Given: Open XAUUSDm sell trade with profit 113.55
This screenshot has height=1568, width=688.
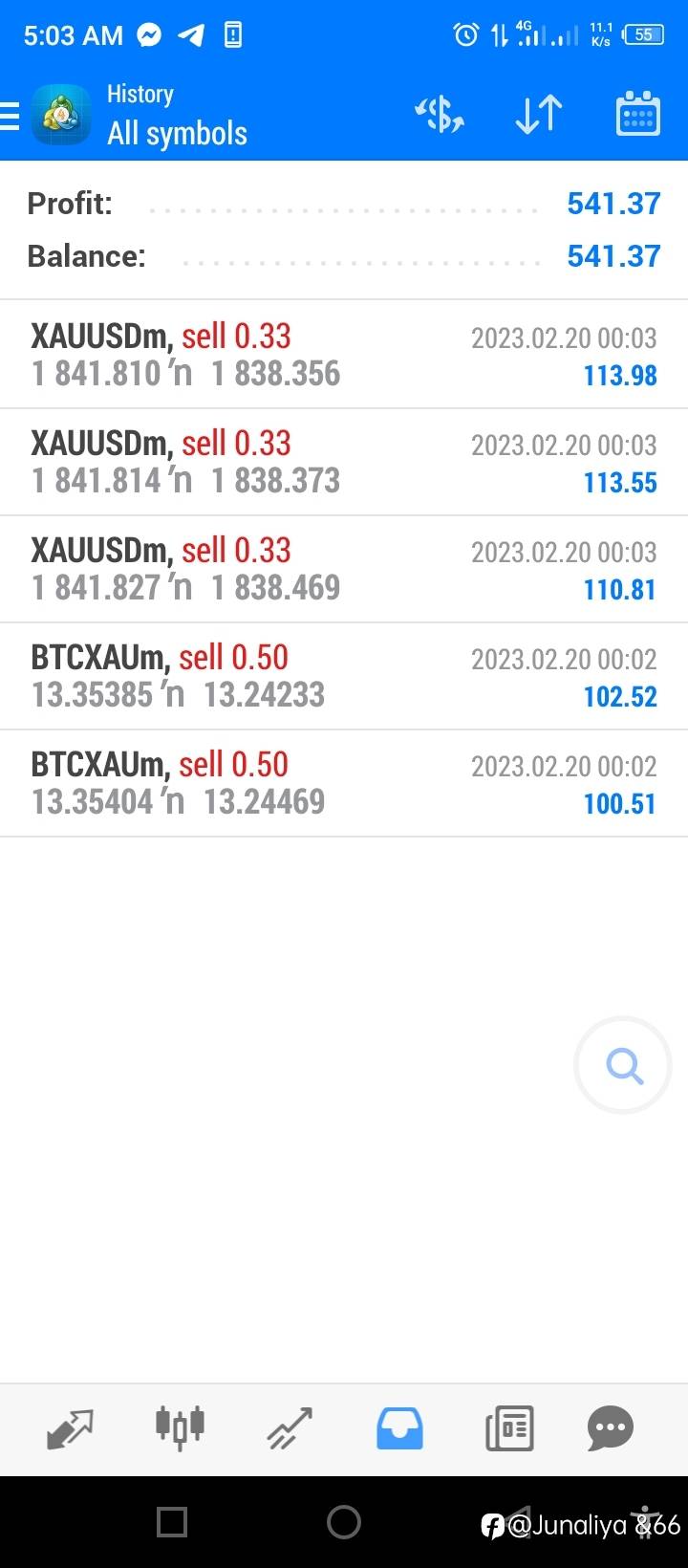Looking at the screenshot, I should coord(344,462).
